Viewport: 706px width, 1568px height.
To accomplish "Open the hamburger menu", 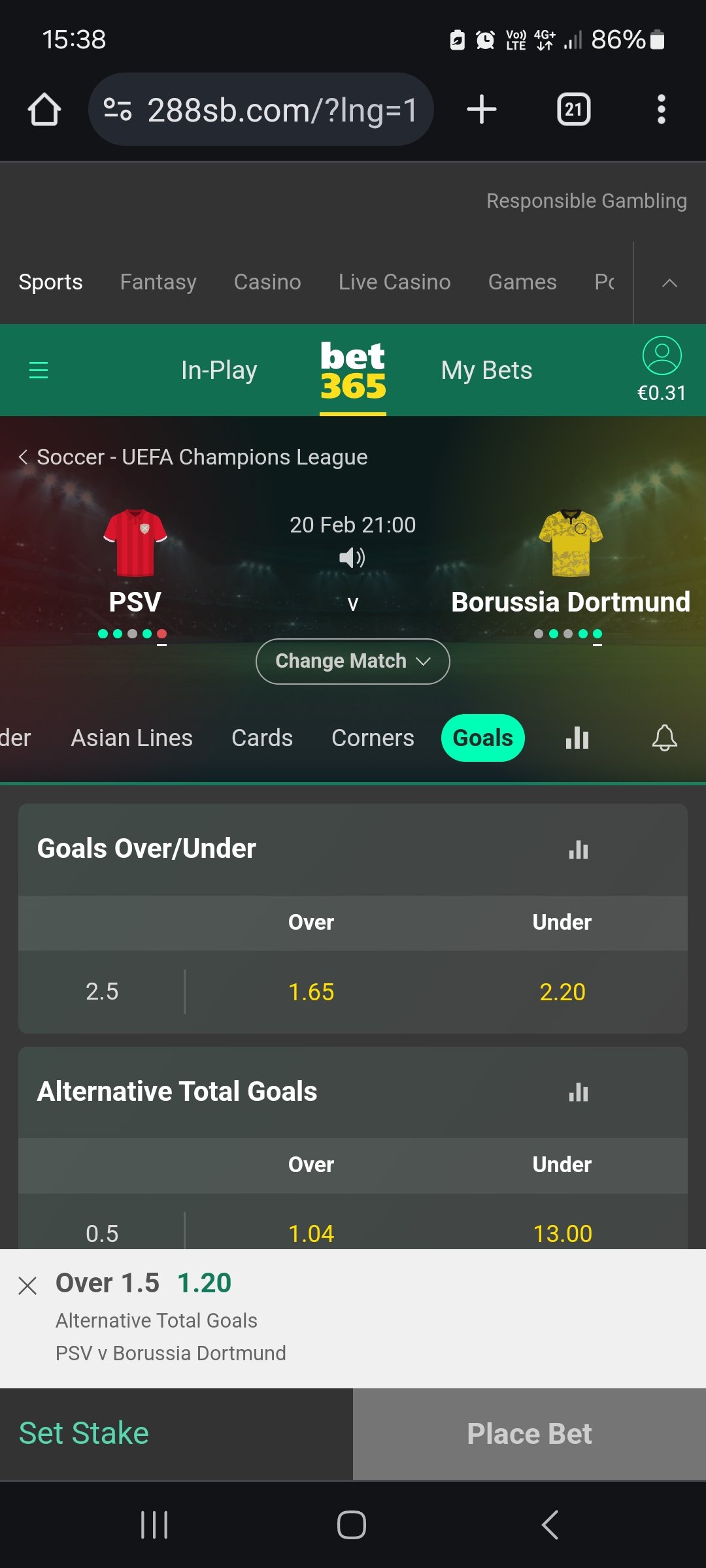I will point(39,370).
